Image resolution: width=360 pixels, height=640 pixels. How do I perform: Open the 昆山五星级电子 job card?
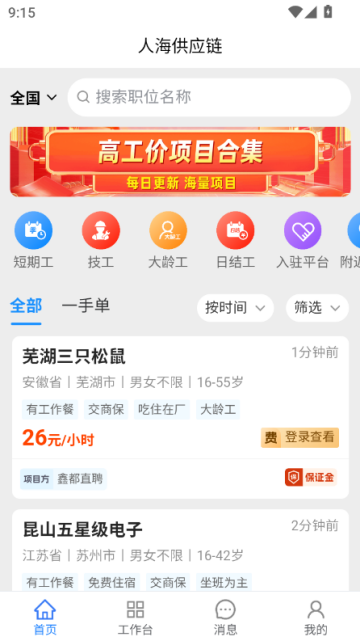180,550
